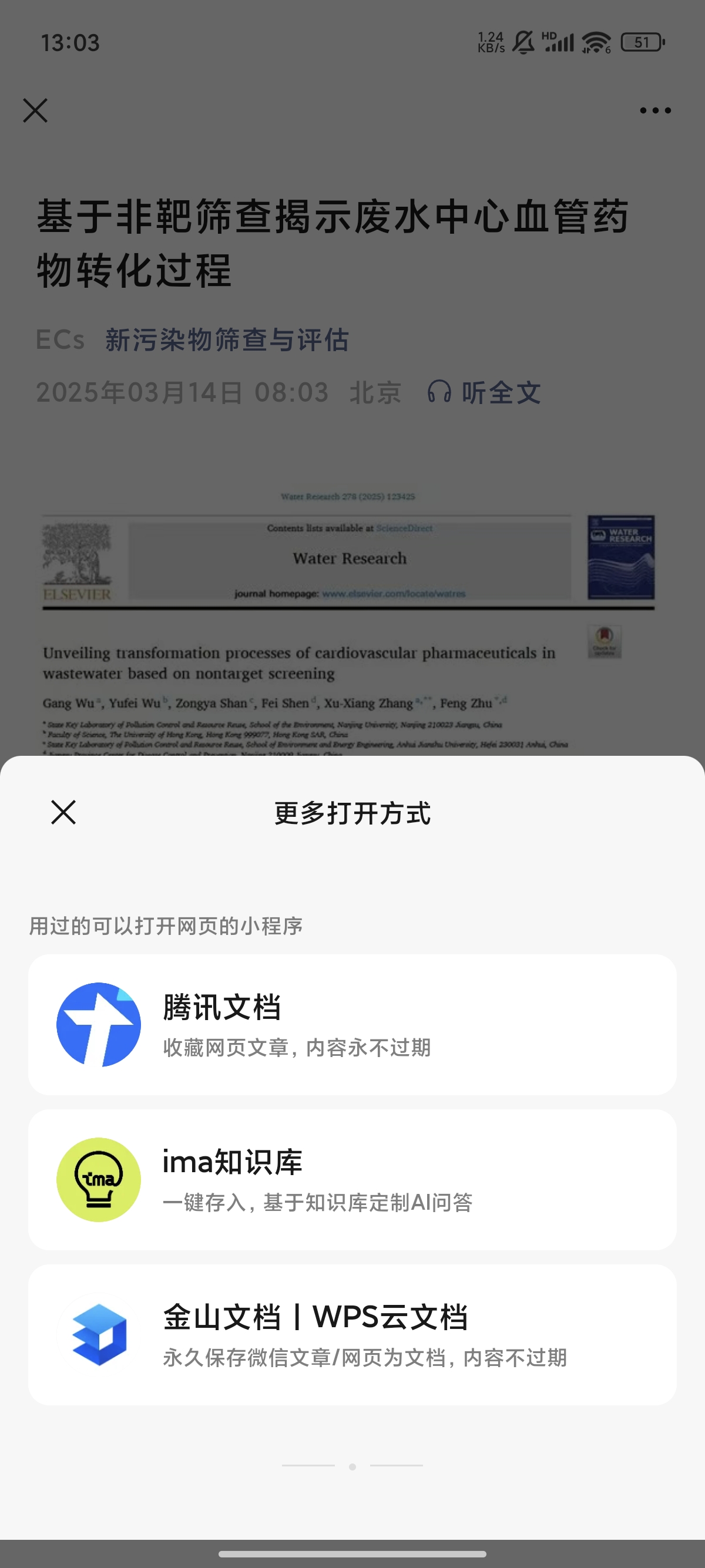Choose the ima知识库 entry row
The height and width of the screenshot is (1568, 705).
[352, 1180]
